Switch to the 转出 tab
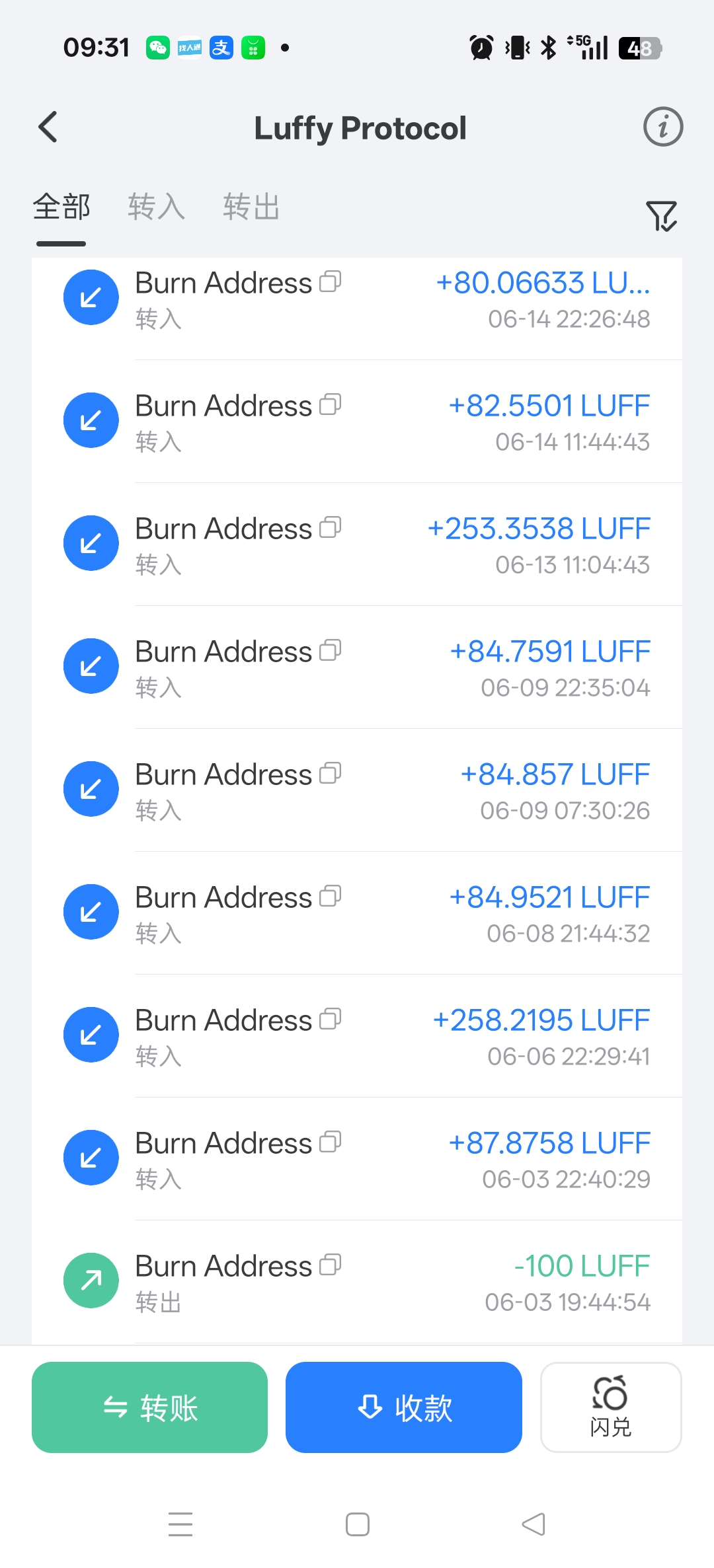The height and width of the screenshot is (1568, 714). click(251, 207)
